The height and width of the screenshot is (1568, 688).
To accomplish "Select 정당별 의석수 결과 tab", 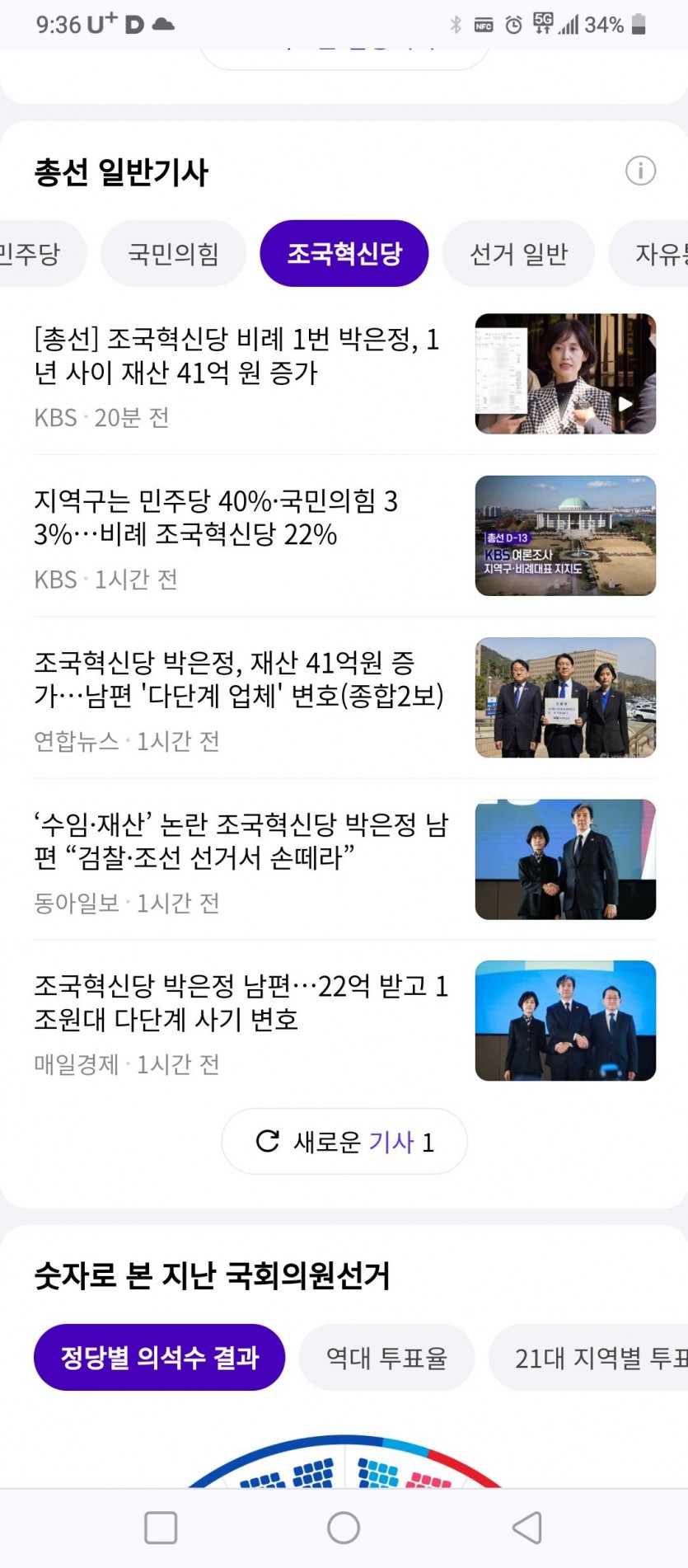I will [159, 1358].
